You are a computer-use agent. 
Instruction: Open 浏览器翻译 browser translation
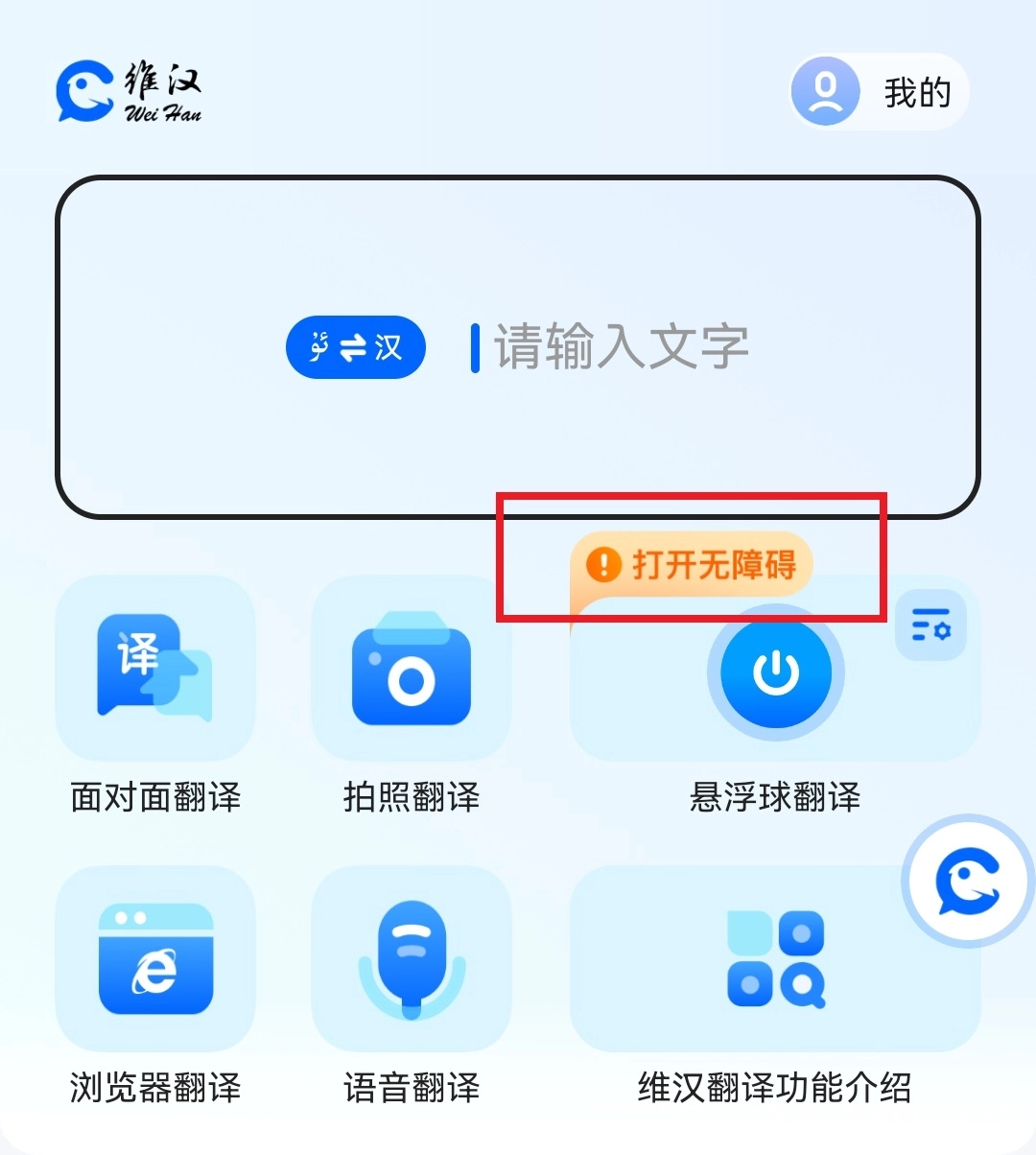tap(155, 959)
